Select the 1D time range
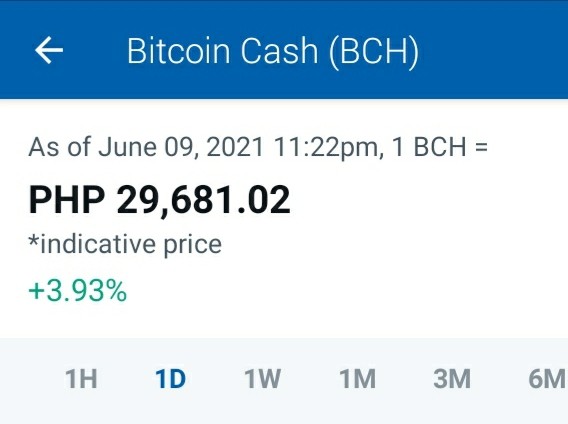568x424 pixels. click(x=171, y=379)
